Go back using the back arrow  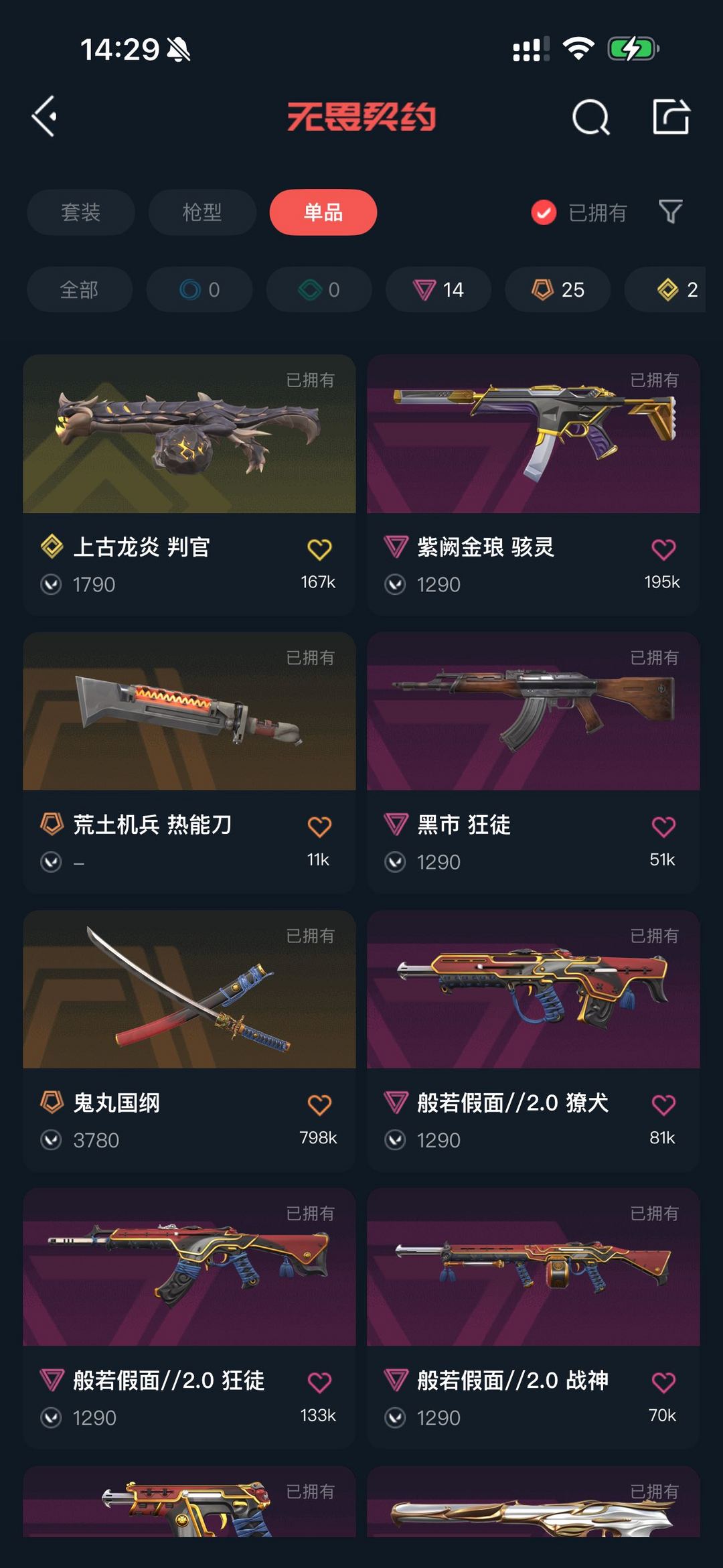(44, 117)
